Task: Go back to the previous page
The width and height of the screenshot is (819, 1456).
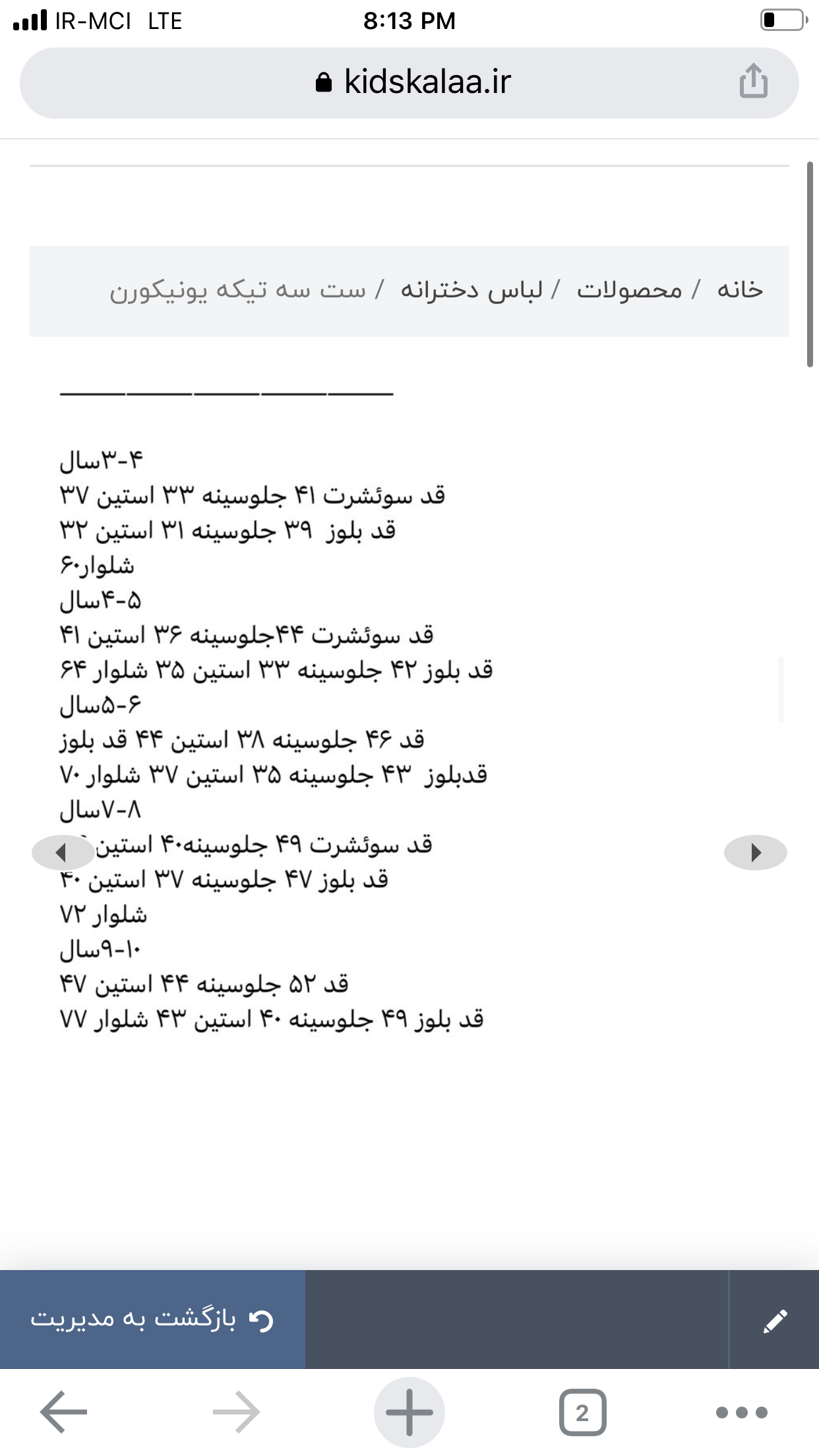Action: point(64,1412)
